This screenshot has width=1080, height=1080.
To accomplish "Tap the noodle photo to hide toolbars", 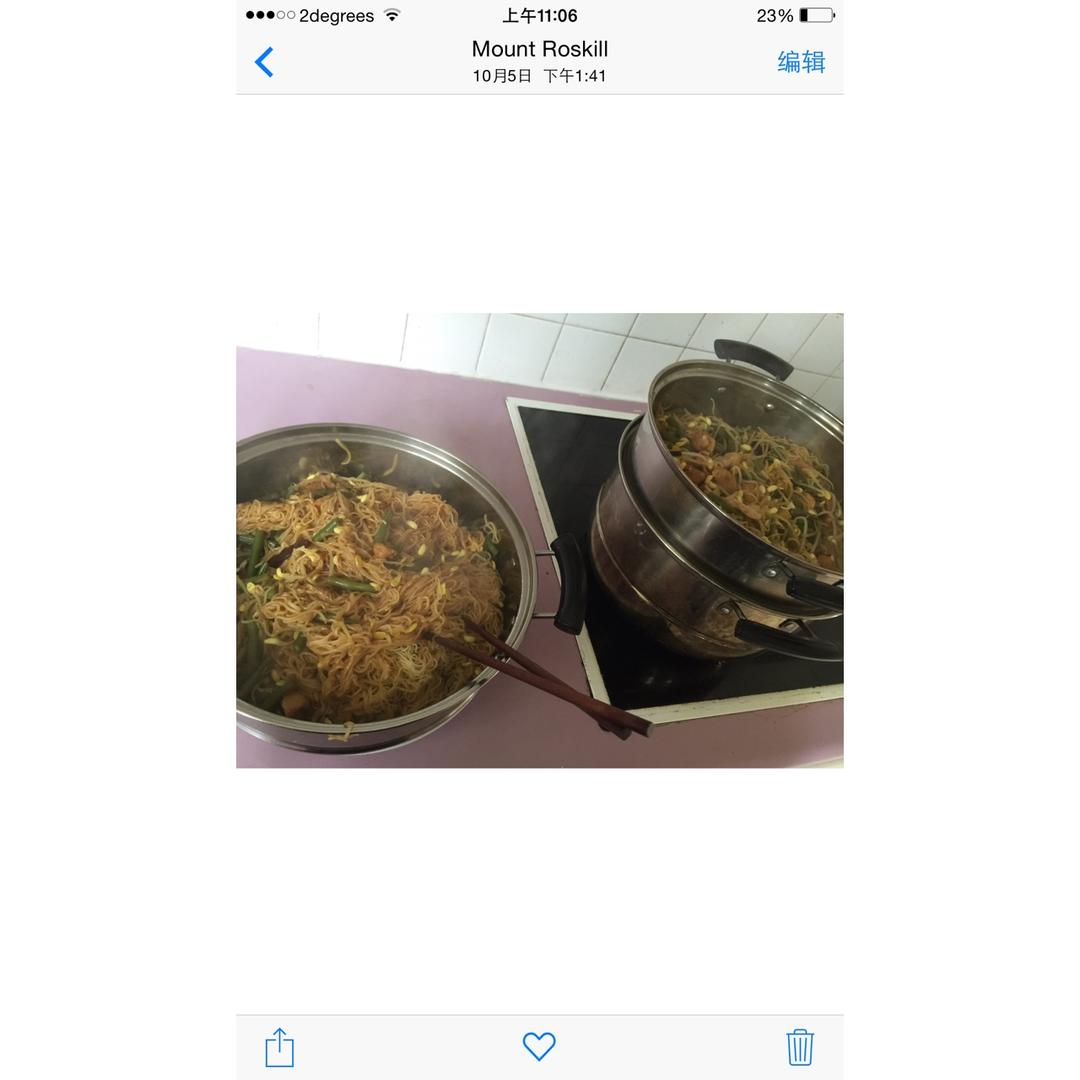I will [539, 540].
